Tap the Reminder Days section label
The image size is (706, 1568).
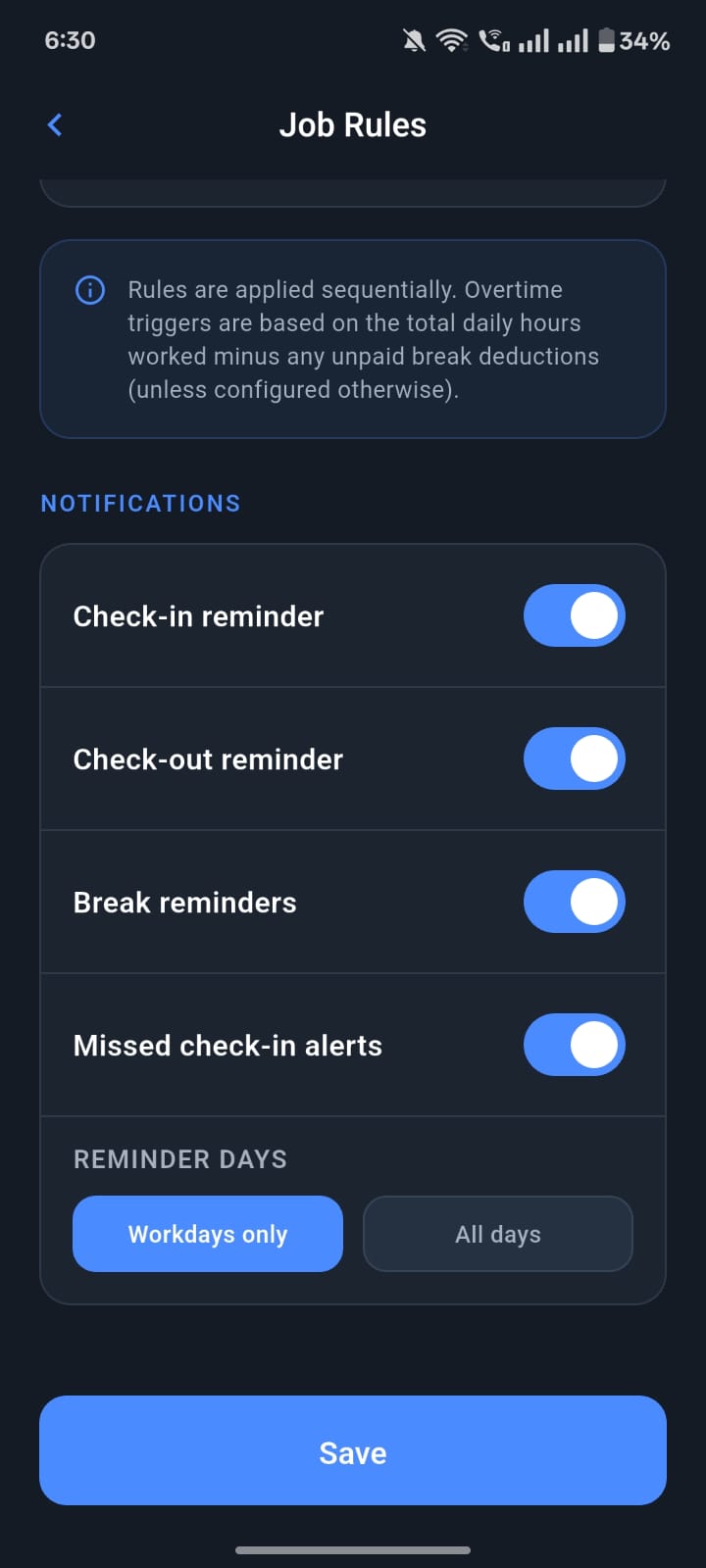point(179,1159)
